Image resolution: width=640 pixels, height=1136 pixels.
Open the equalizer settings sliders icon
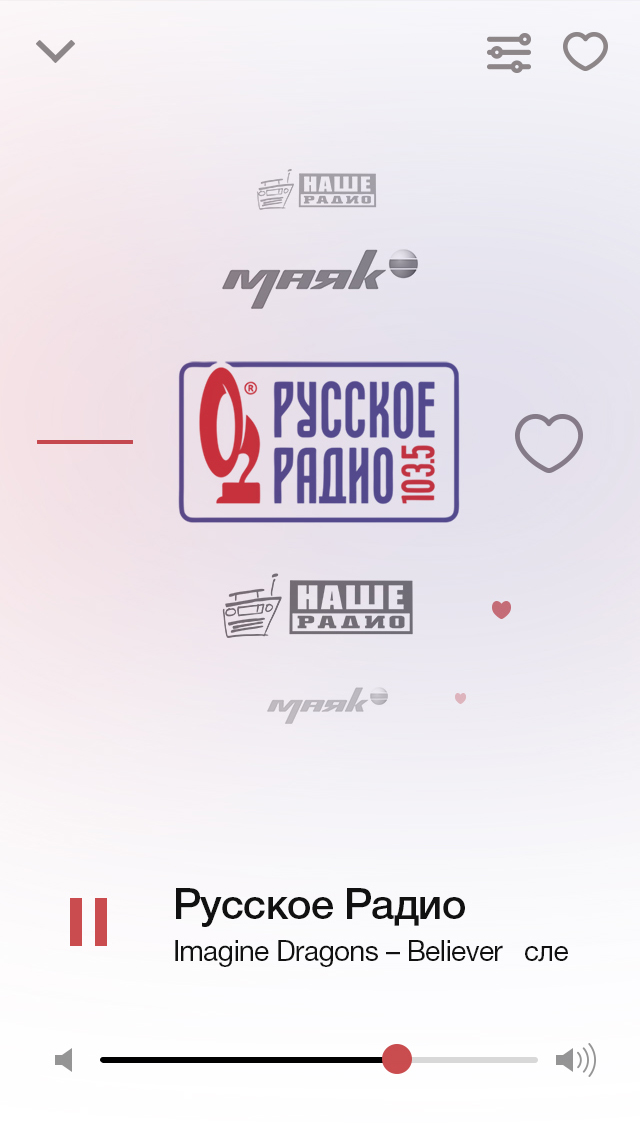click(x=509, y=52)
